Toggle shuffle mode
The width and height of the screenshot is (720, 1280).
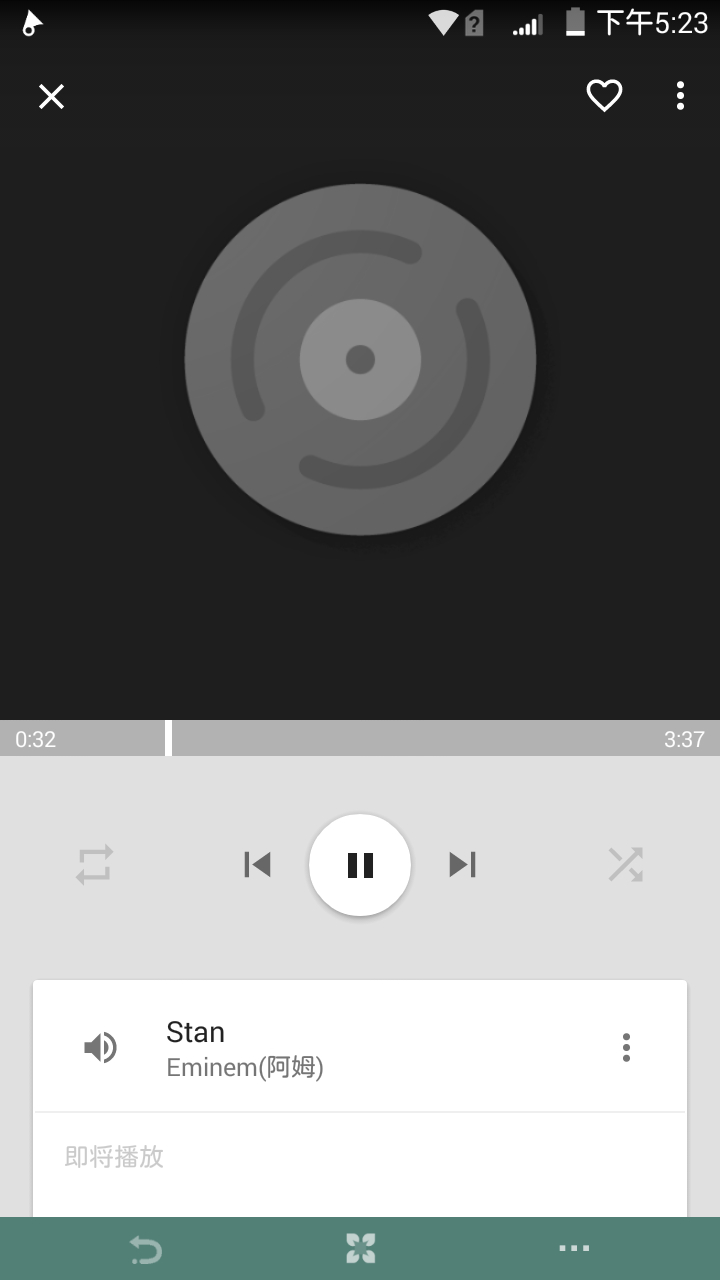[626, 865]
